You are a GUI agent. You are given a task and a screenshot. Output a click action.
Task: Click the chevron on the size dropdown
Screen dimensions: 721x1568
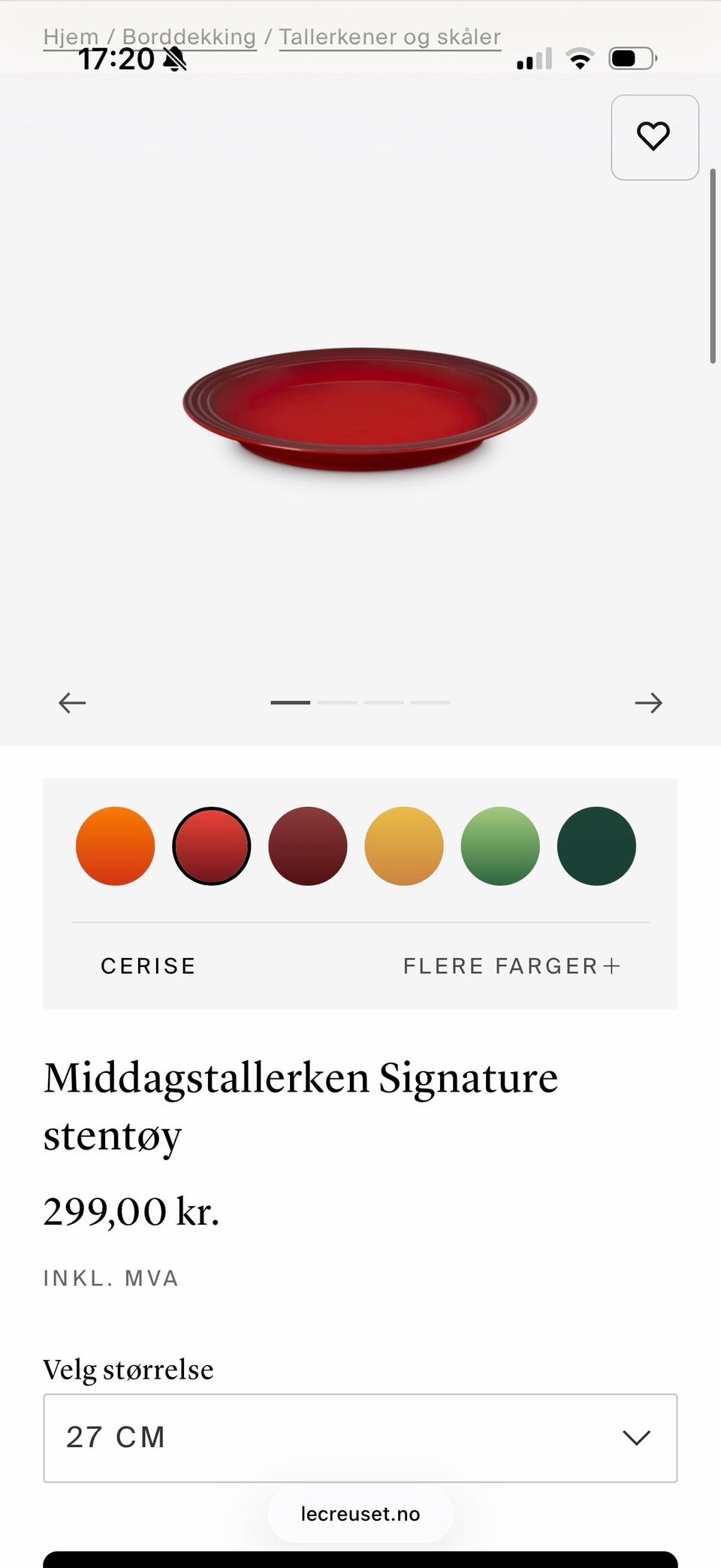(x=637, y=1437)
